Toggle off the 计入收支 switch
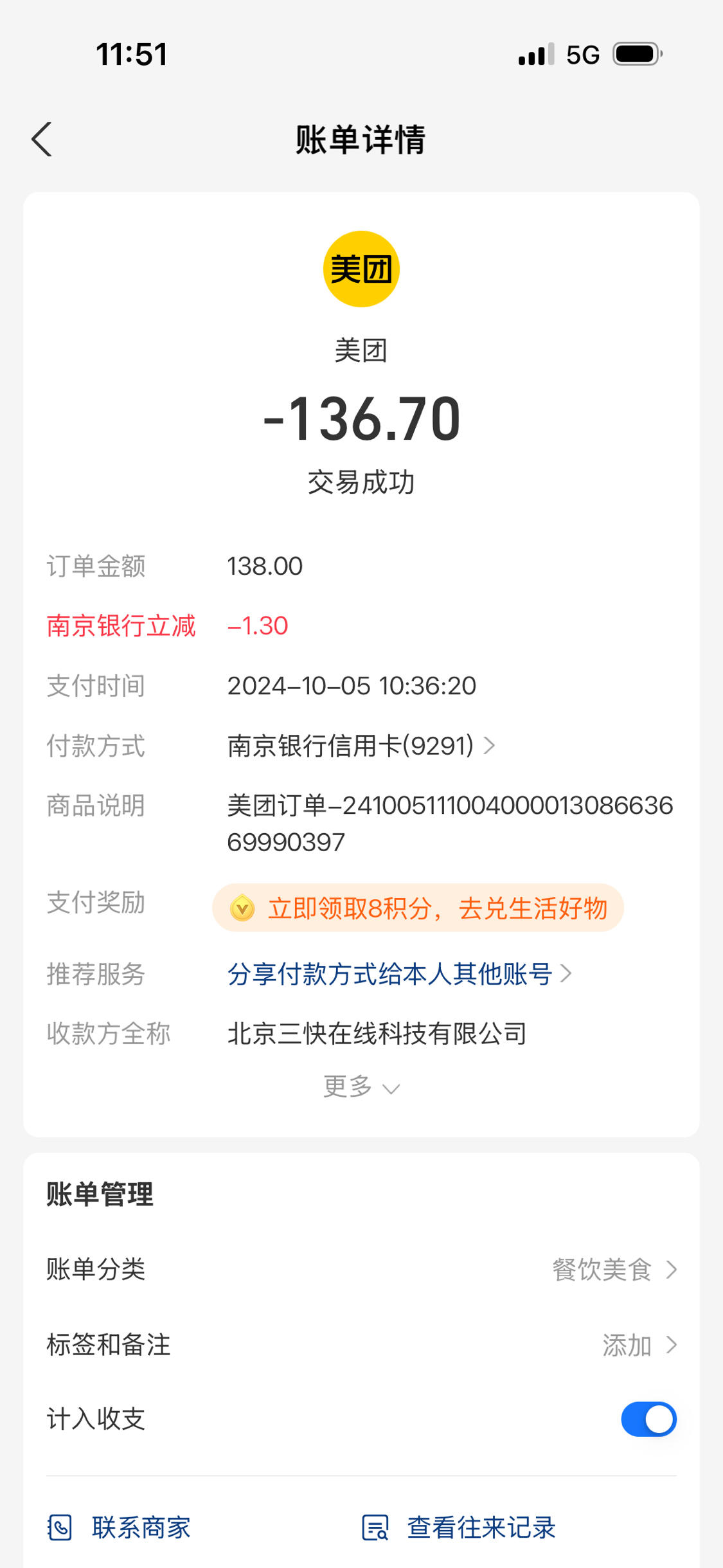 click(x=648, y=1419)
